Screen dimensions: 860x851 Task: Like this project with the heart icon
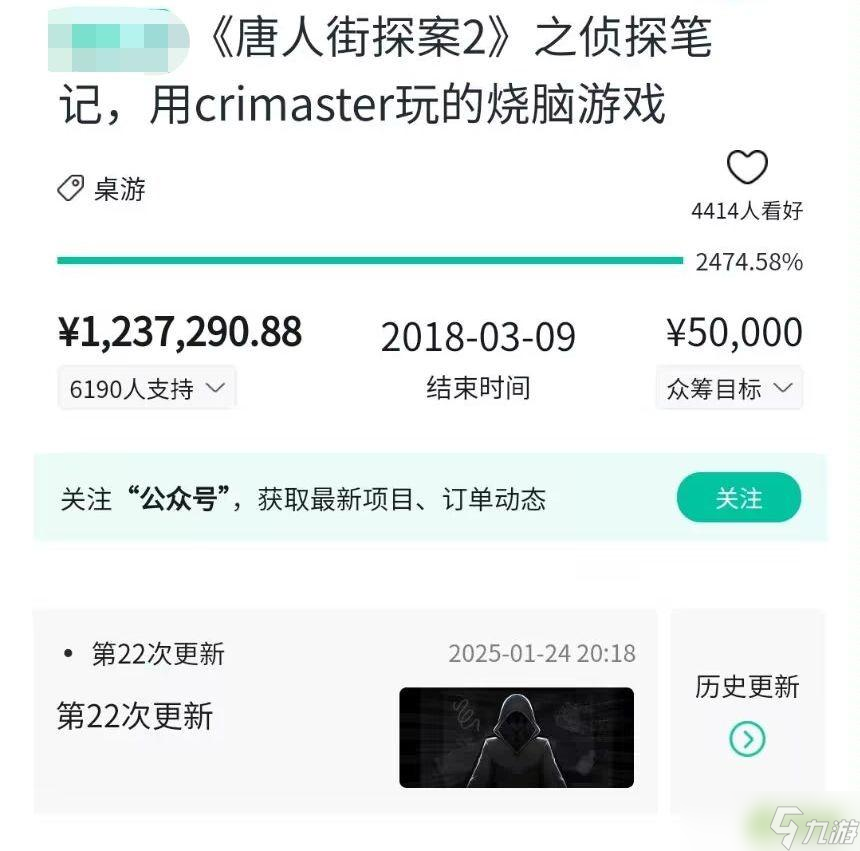coord(746,168)
